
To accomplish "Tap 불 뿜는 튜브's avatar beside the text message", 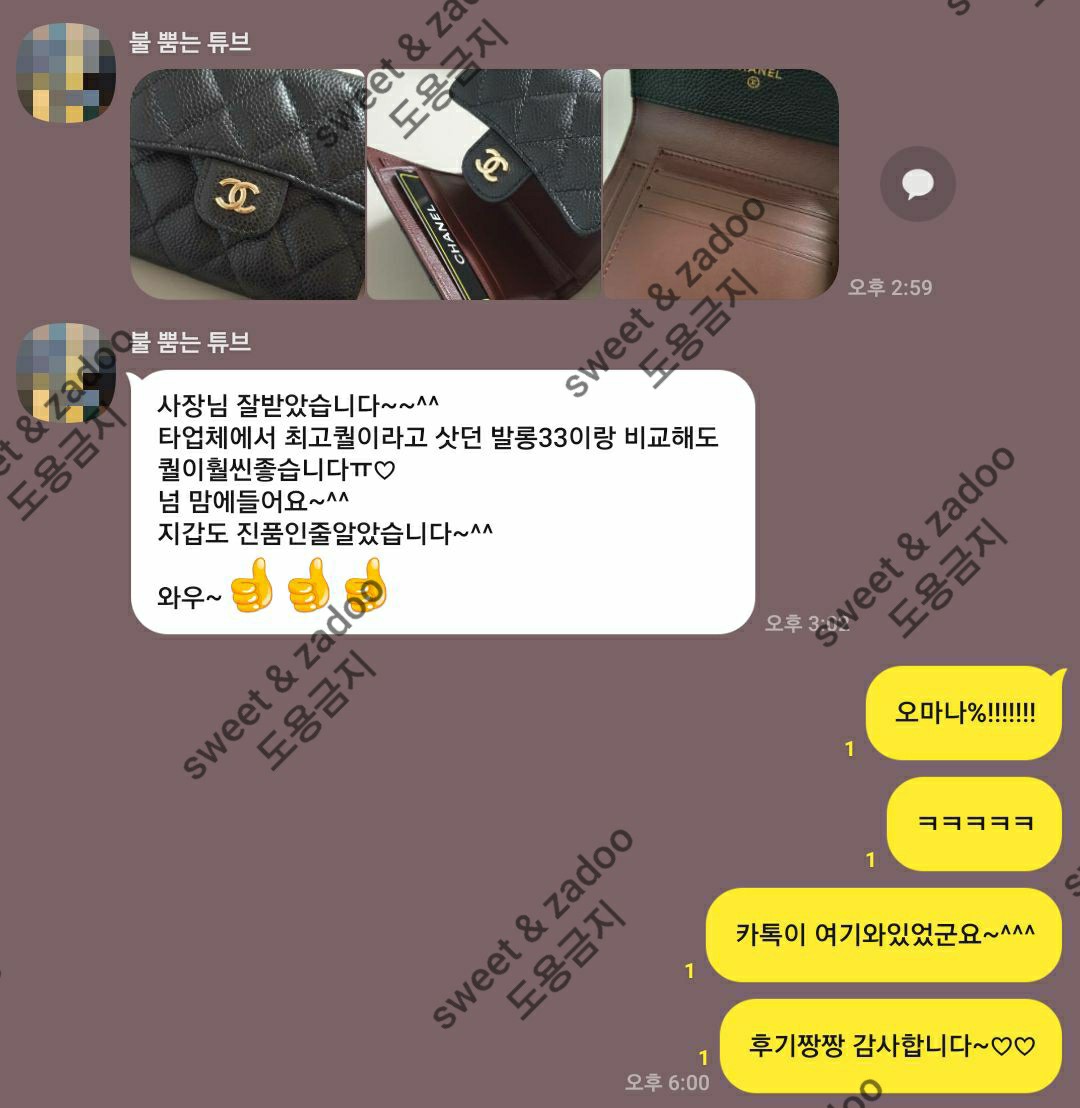I will pyautogui.click(x=67, y=371).
